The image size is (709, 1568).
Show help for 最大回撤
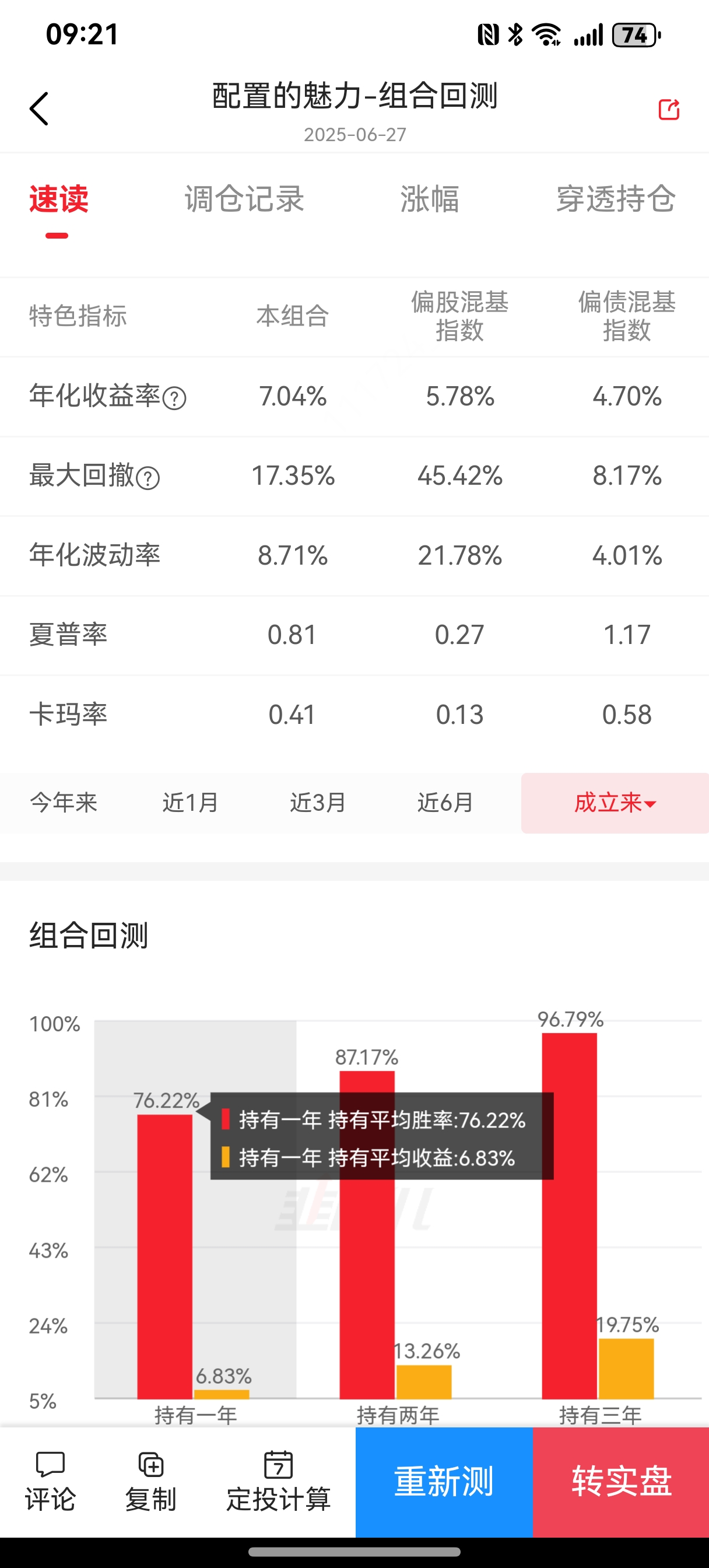point(148,478)
